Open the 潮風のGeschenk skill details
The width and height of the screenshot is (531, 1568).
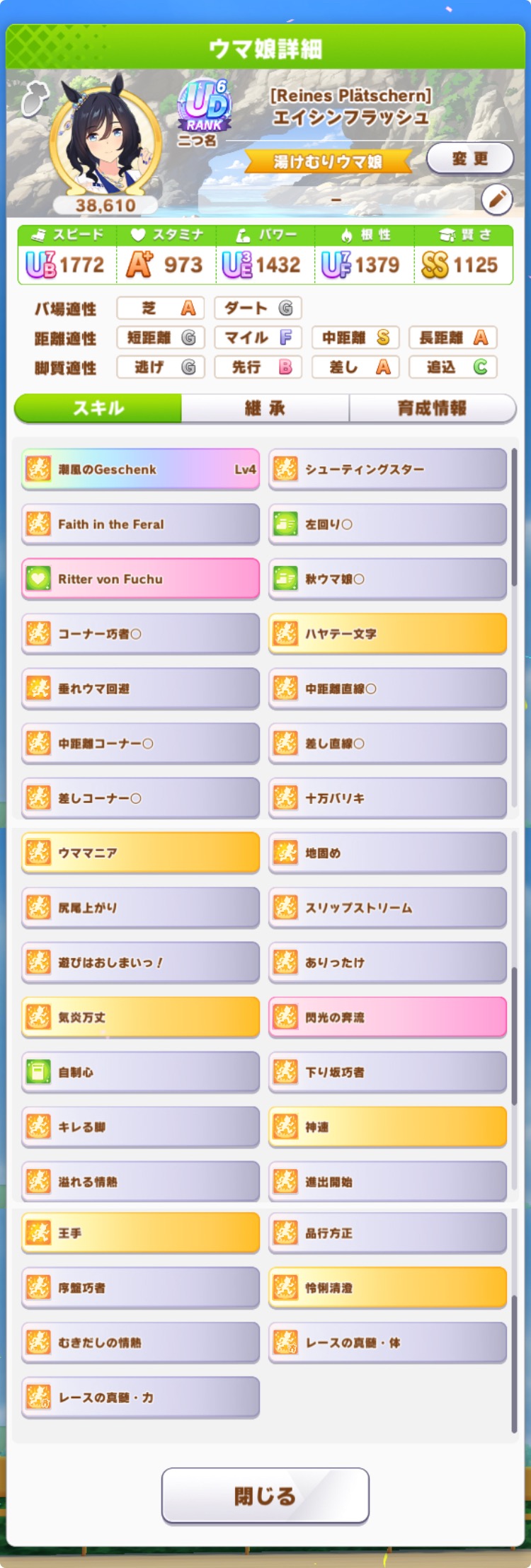point(140,469)
